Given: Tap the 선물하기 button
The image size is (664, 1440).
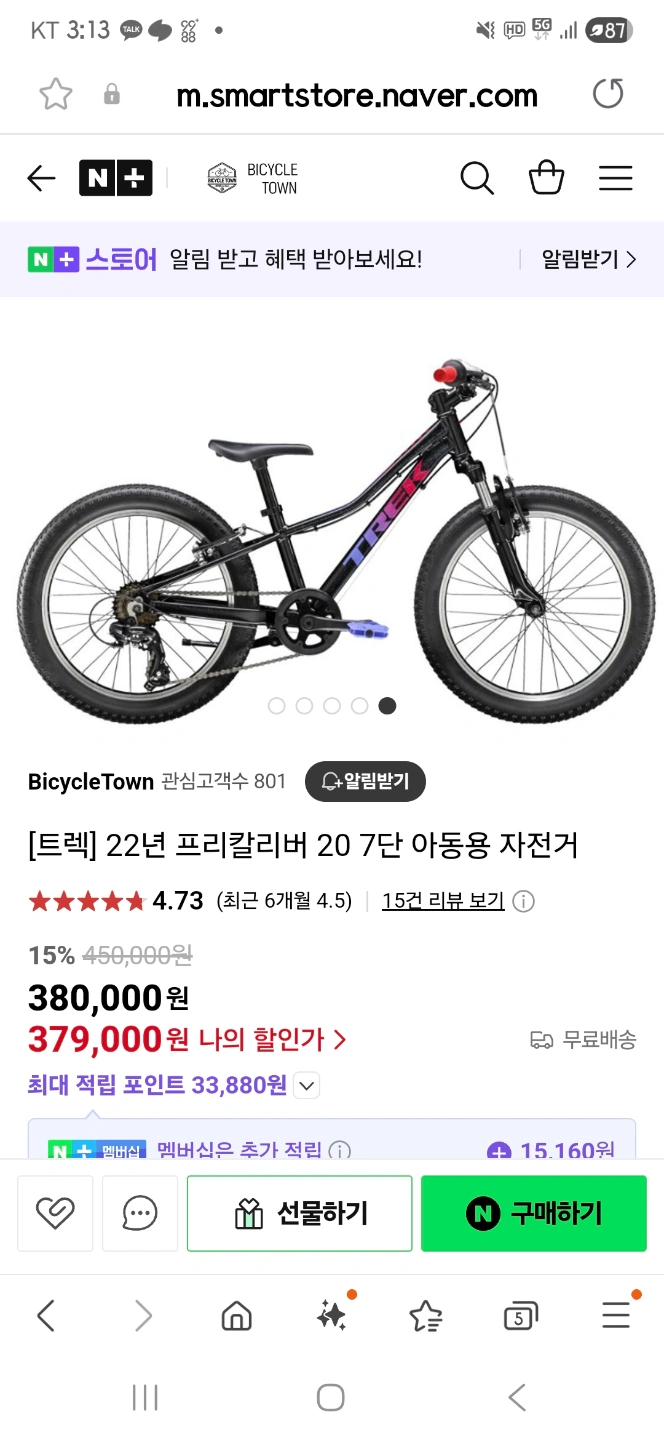Looking at the screenshot, I should pyautogui.click(x=300, y=1213).
